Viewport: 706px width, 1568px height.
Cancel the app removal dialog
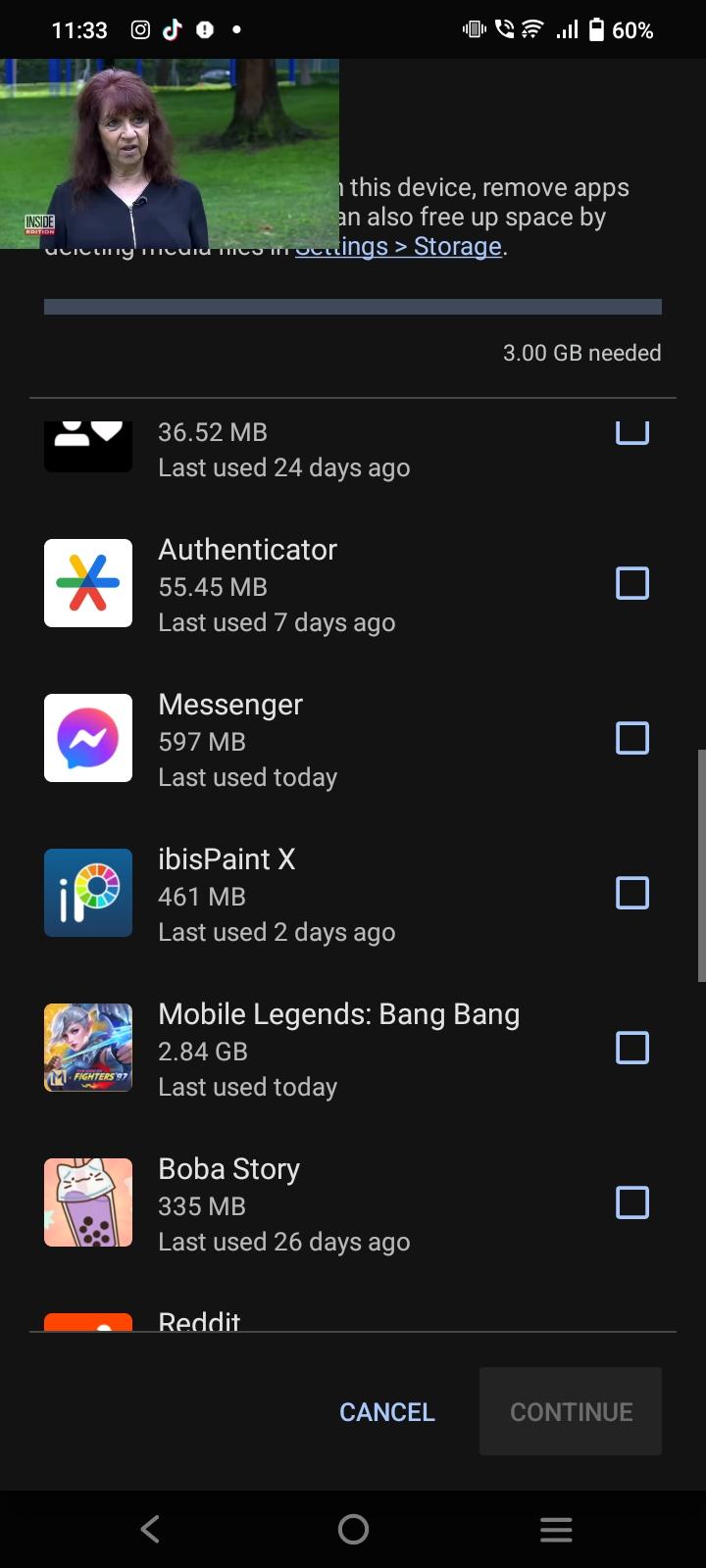387,1412
